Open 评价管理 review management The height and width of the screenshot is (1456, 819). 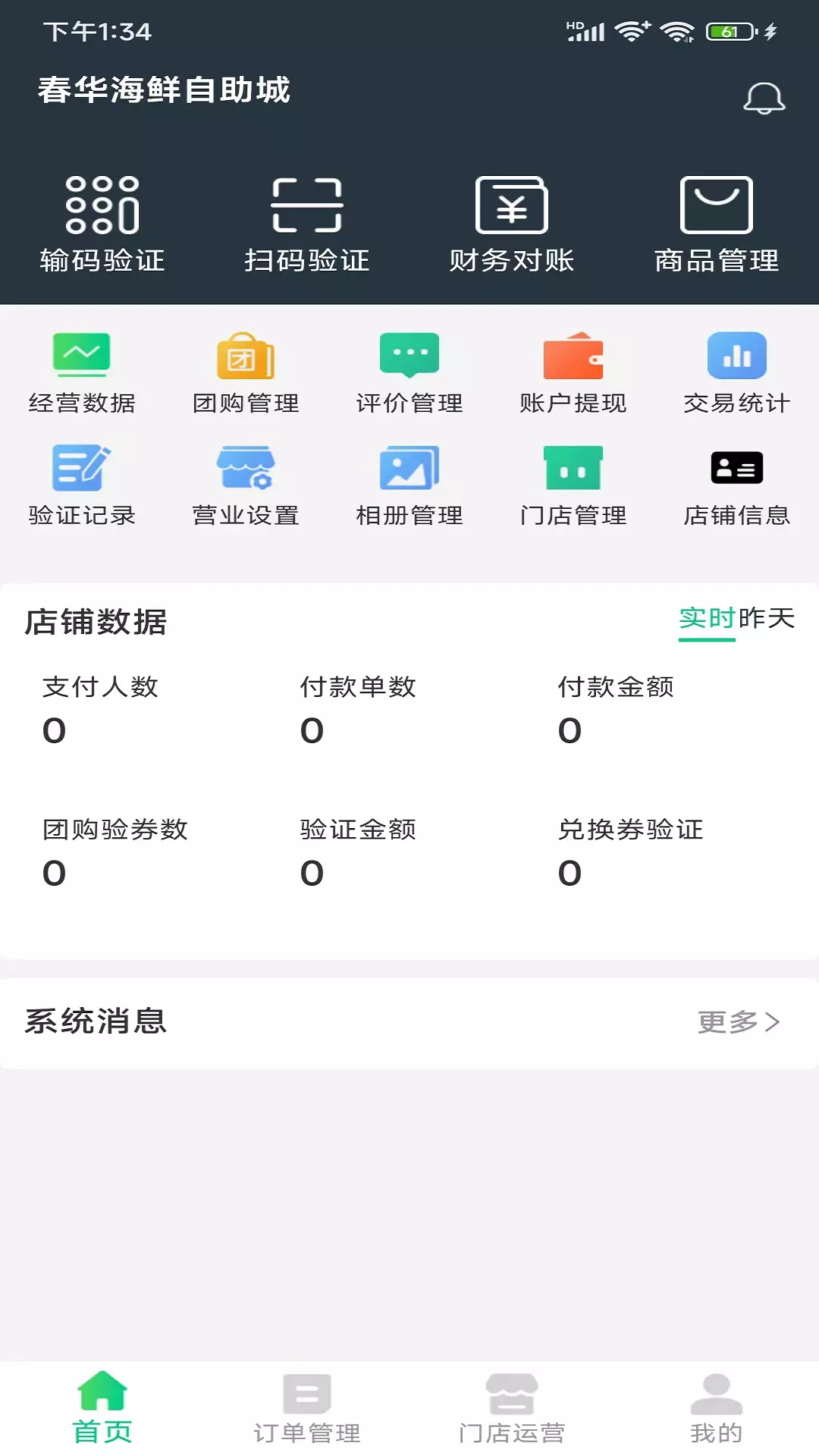pos(409,373)
